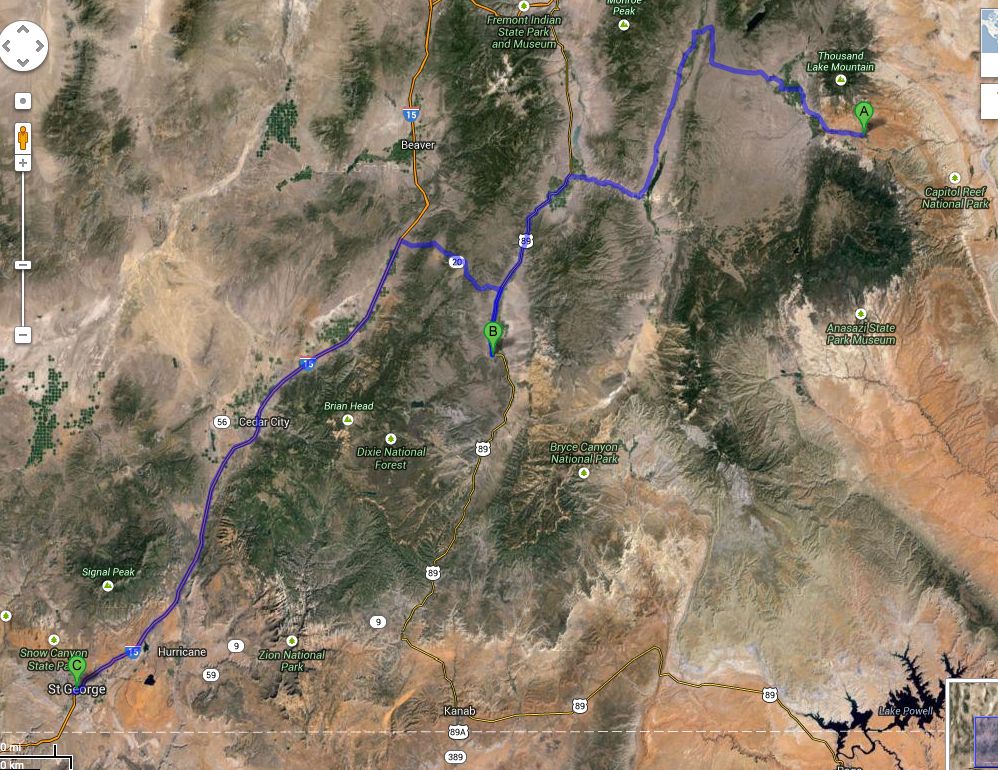Pan the map left with the arrow
The height and width of the screenshot is (770, 998).
pos(8,44)
